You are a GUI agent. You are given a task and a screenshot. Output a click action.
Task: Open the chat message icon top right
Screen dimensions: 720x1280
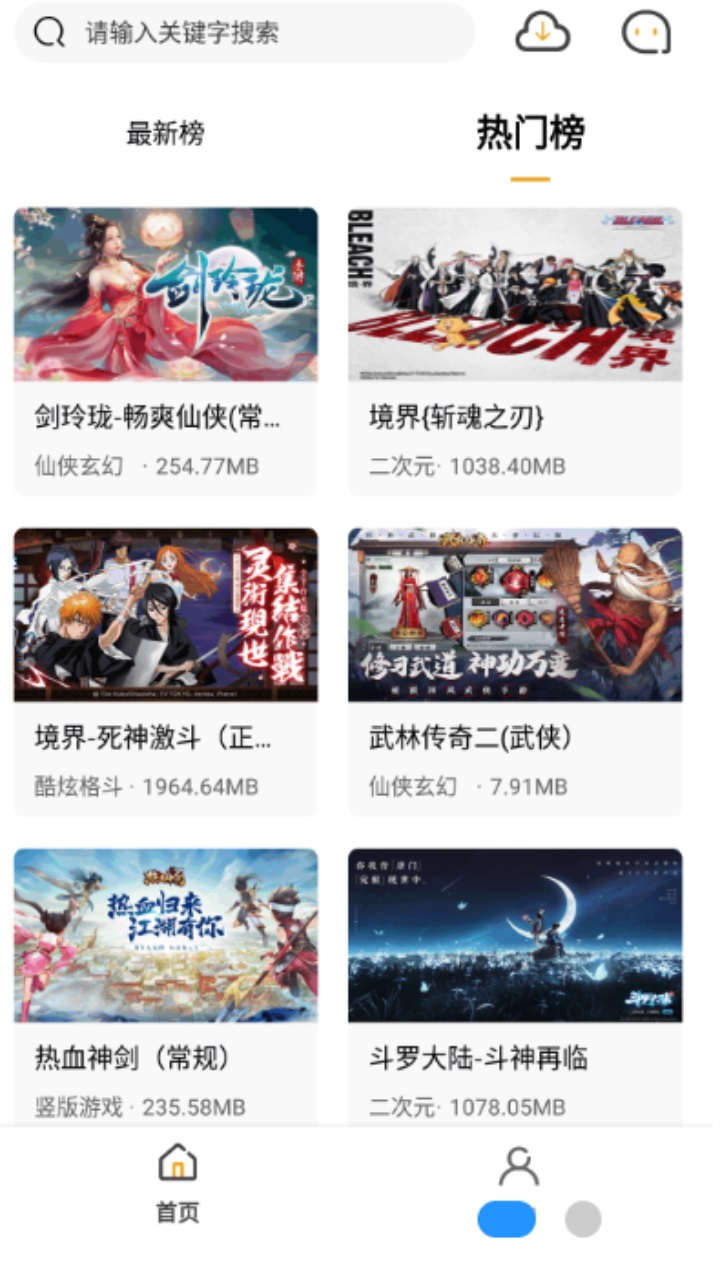[x=646, y=31]
